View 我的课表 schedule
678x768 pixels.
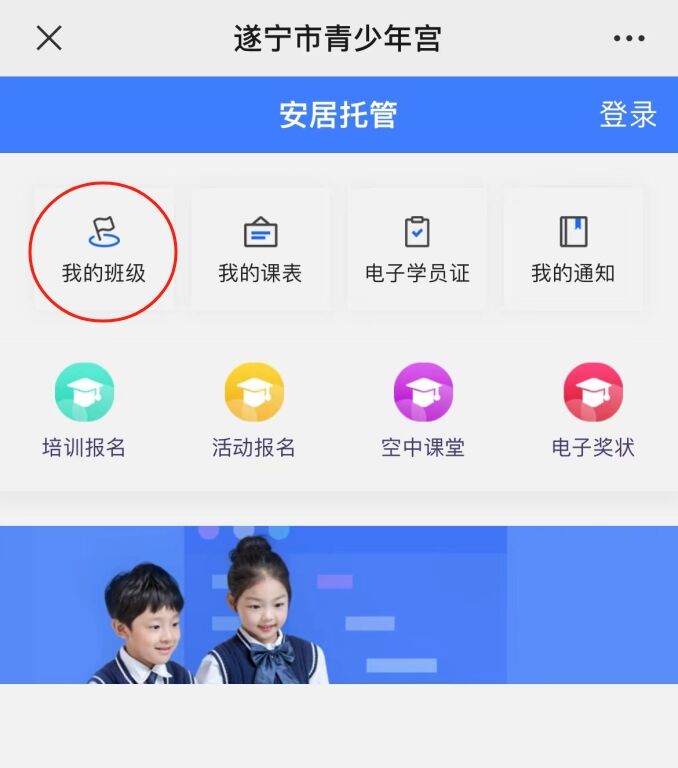[x=260, y=250]
